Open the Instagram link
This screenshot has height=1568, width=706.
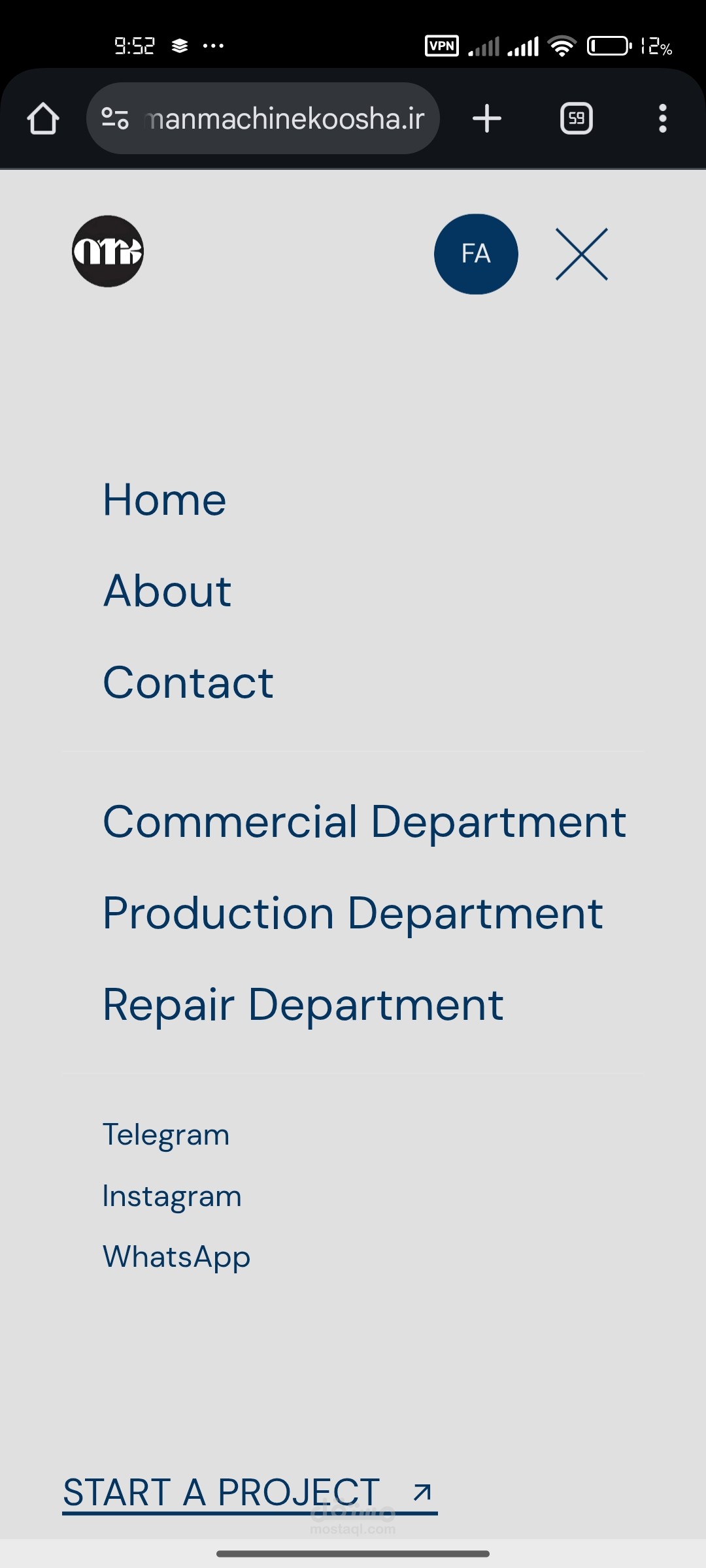coord(172,1196)
